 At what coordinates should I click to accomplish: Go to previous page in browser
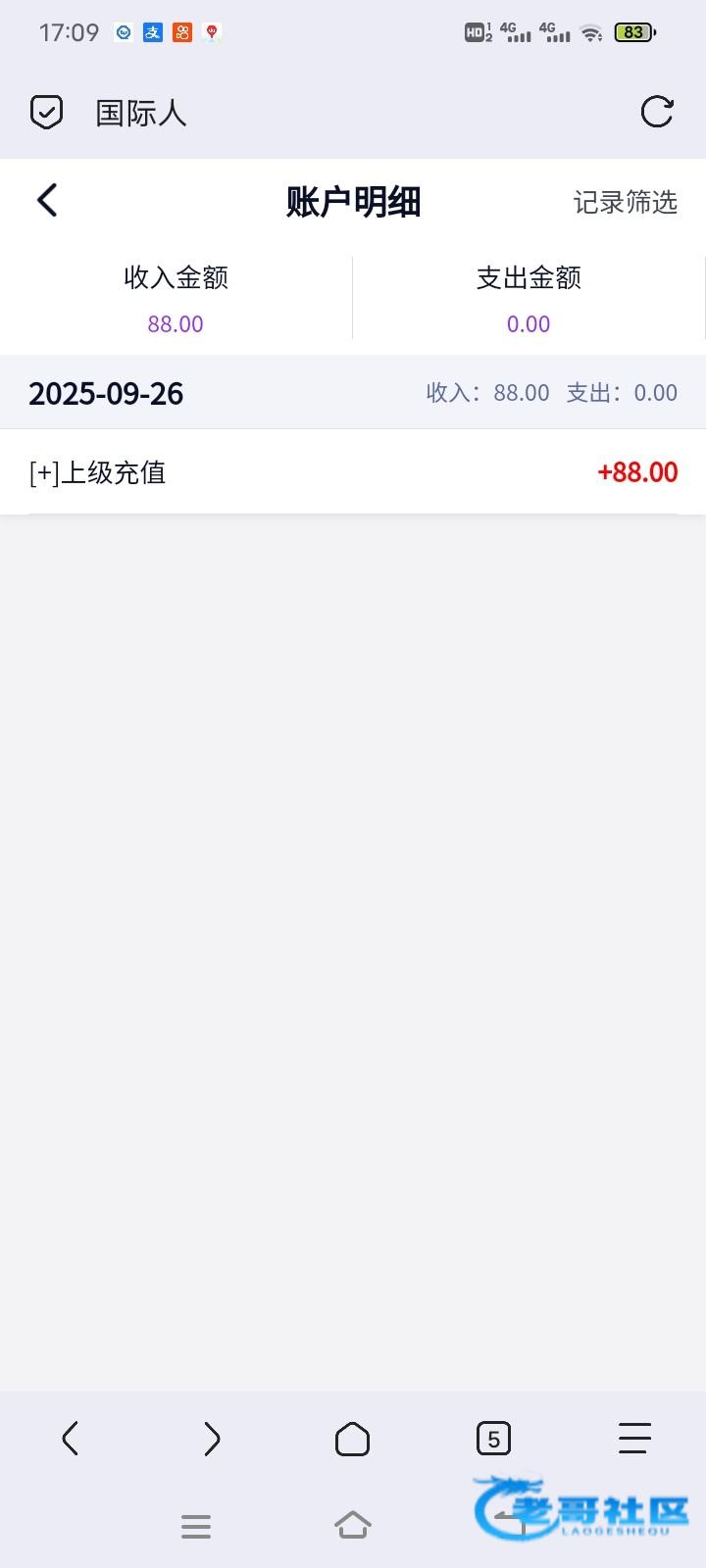pos(70,1439)
